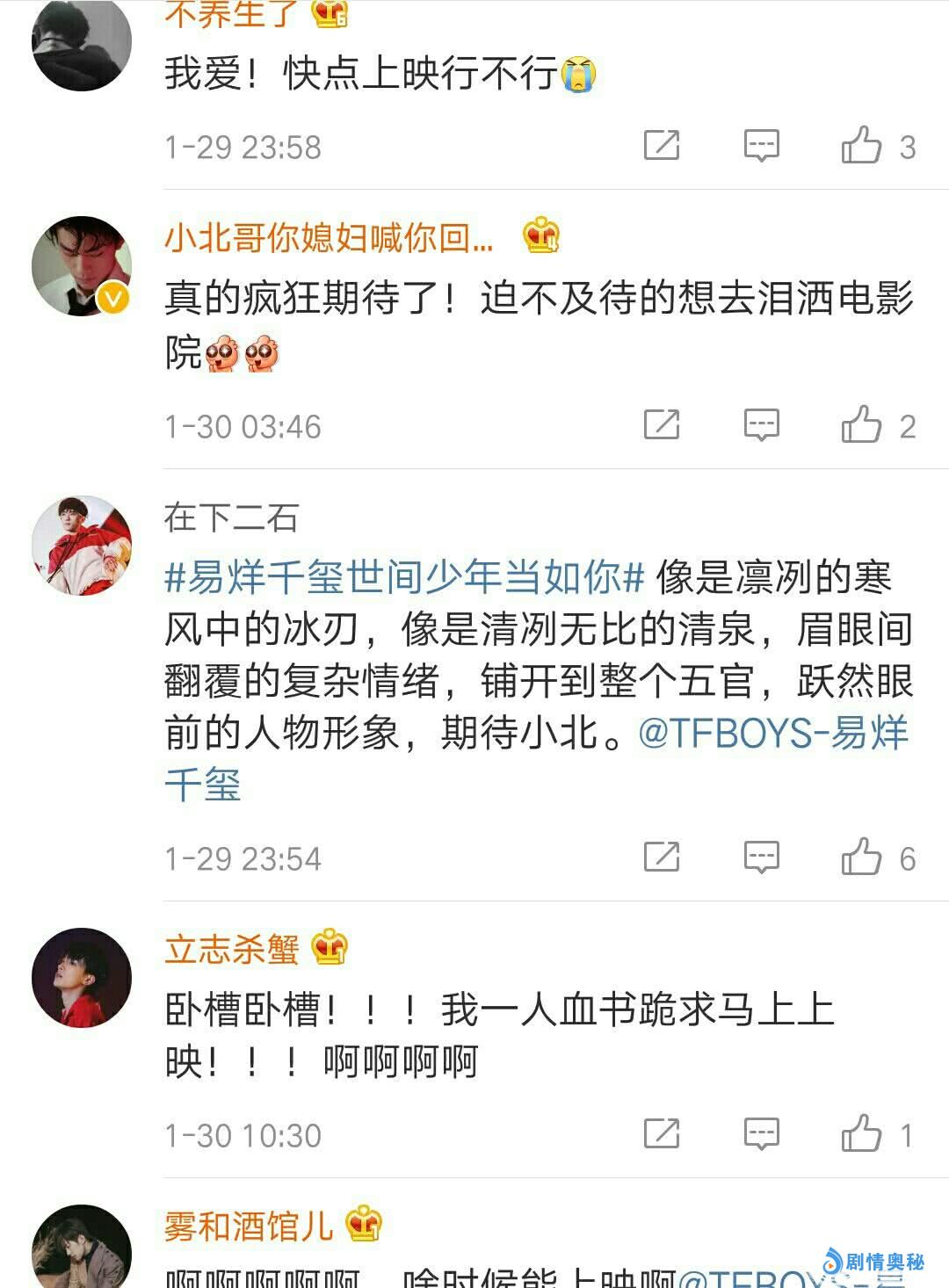This screenshot has height=1288, width=949.
Task: Like 在下二石's comment
Action: 861,857
